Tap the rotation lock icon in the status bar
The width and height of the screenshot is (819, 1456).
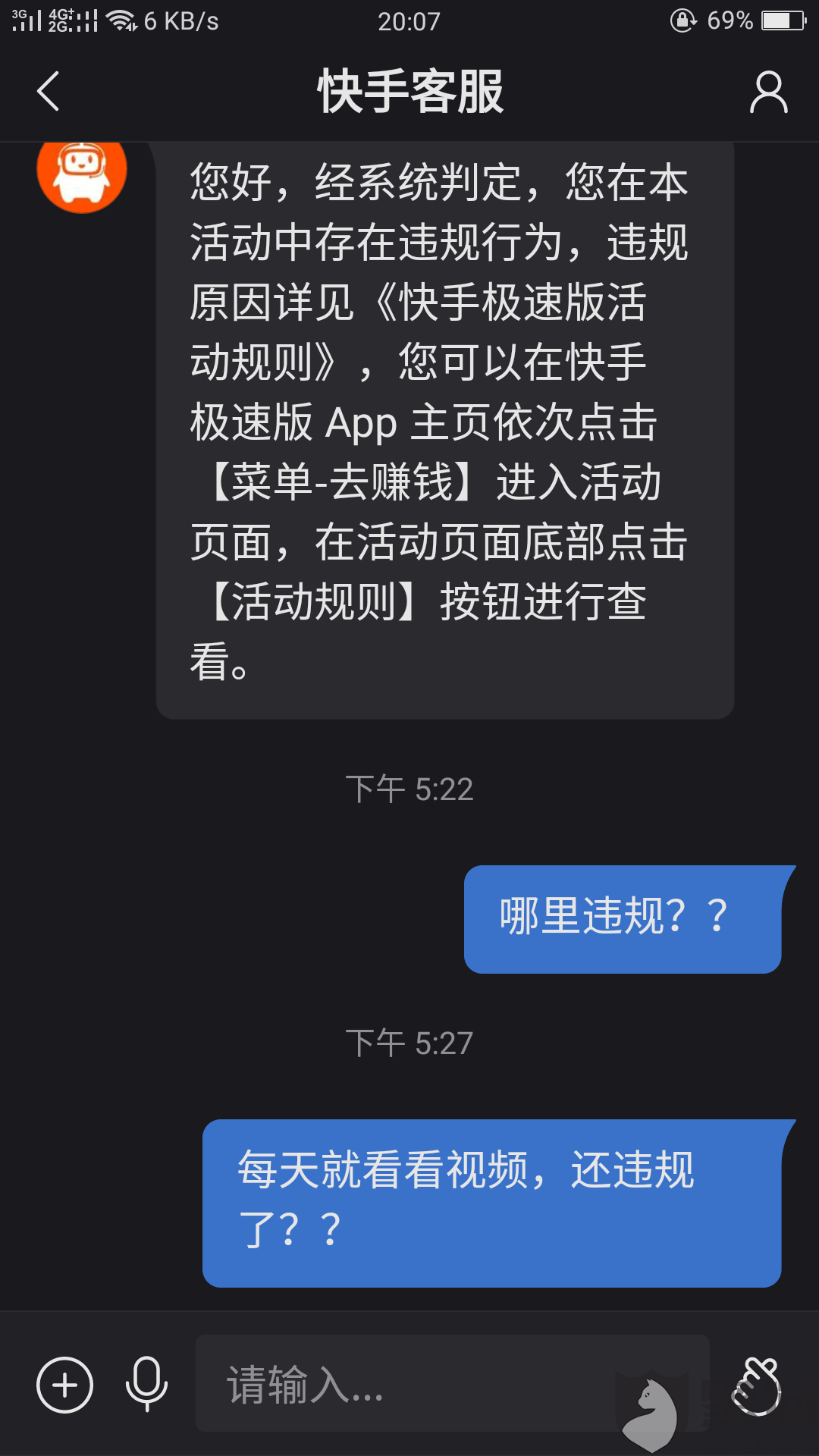[x=682, y=21]
